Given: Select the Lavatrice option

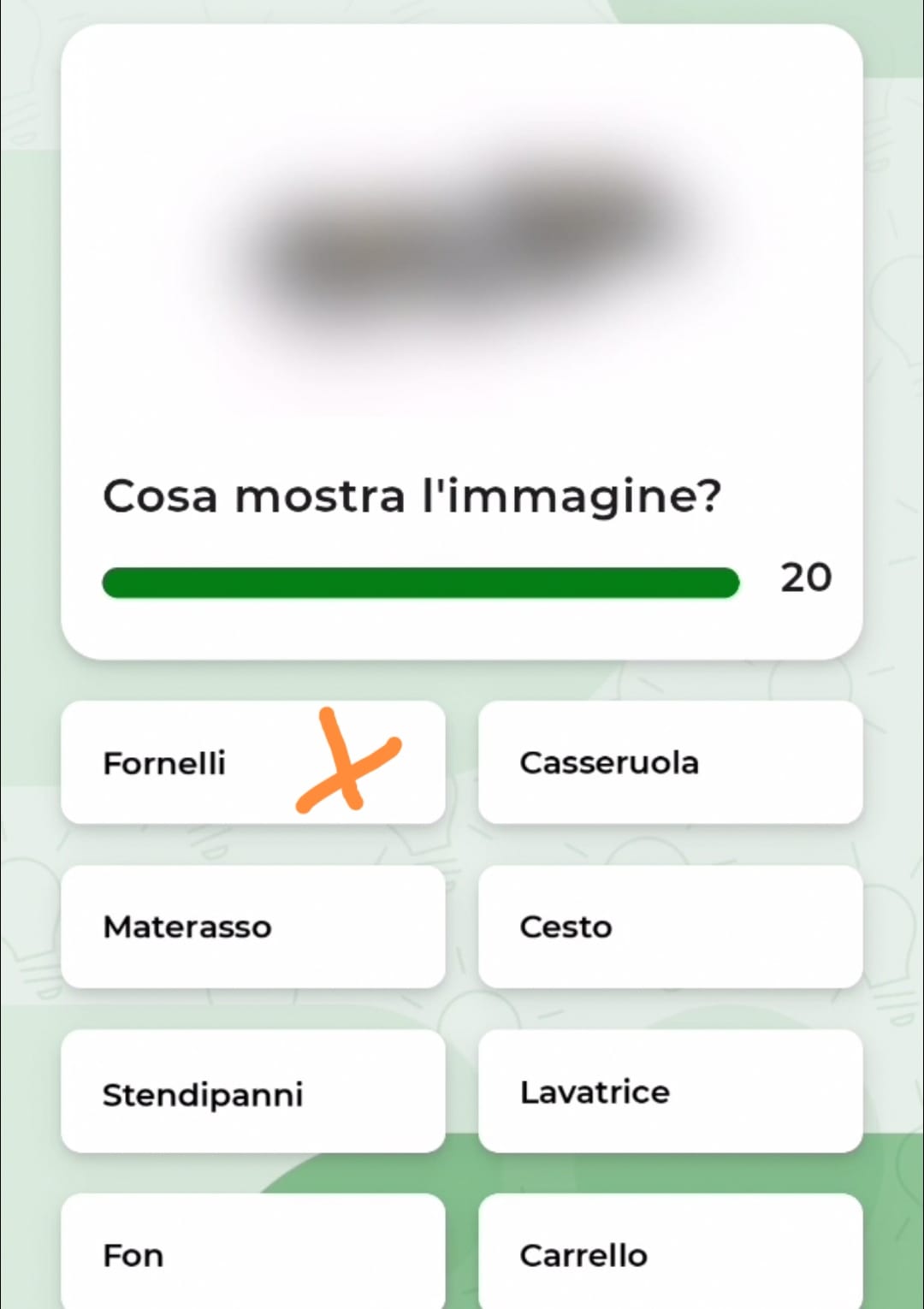Looking at the screenshot, I should [x=670, y=1092].
